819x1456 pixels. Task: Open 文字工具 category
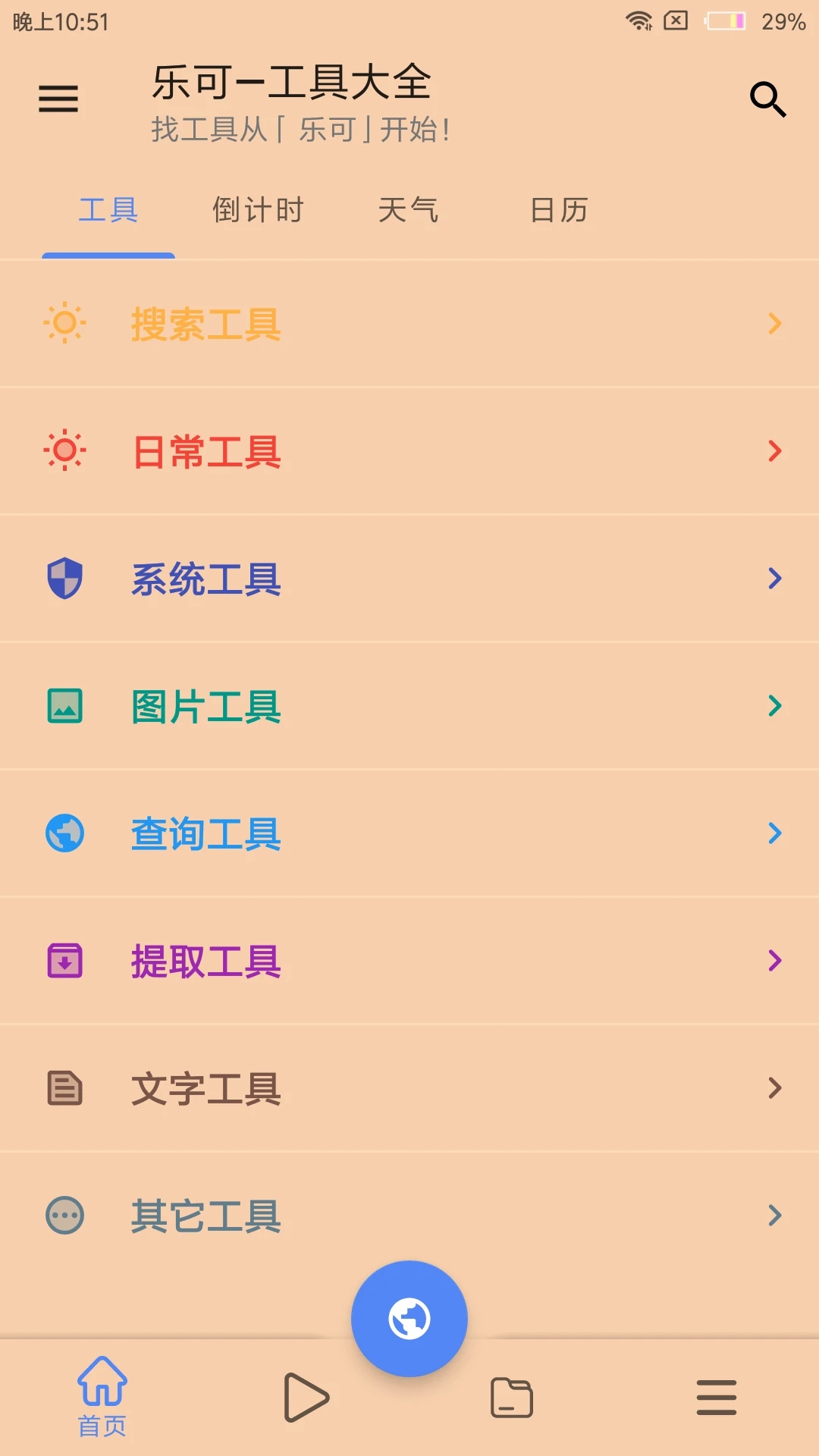coord(409,1088)
